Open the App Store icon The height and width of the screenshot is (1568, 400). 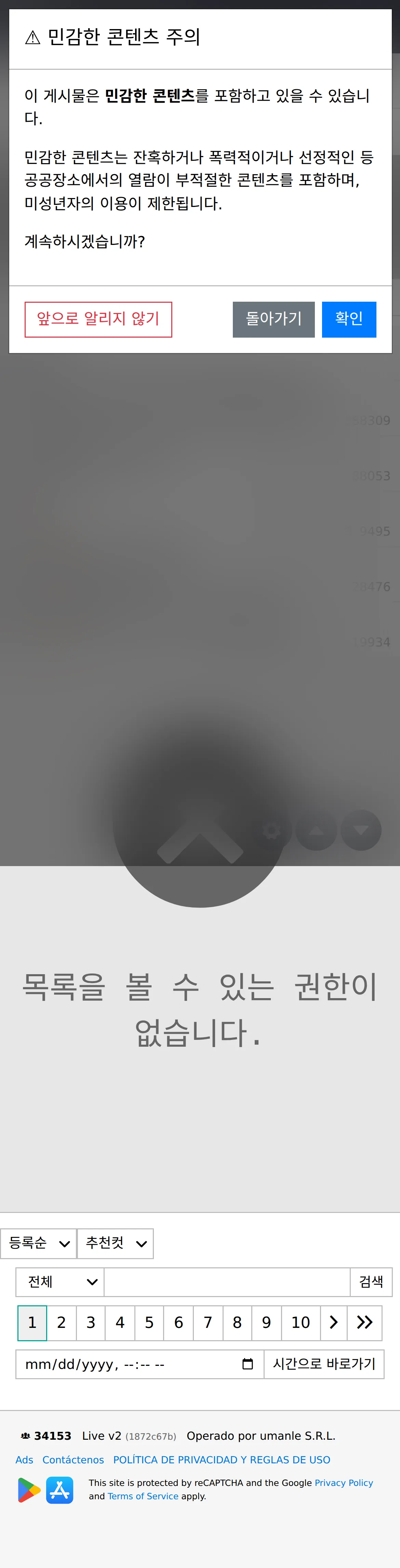point(60,1489)
